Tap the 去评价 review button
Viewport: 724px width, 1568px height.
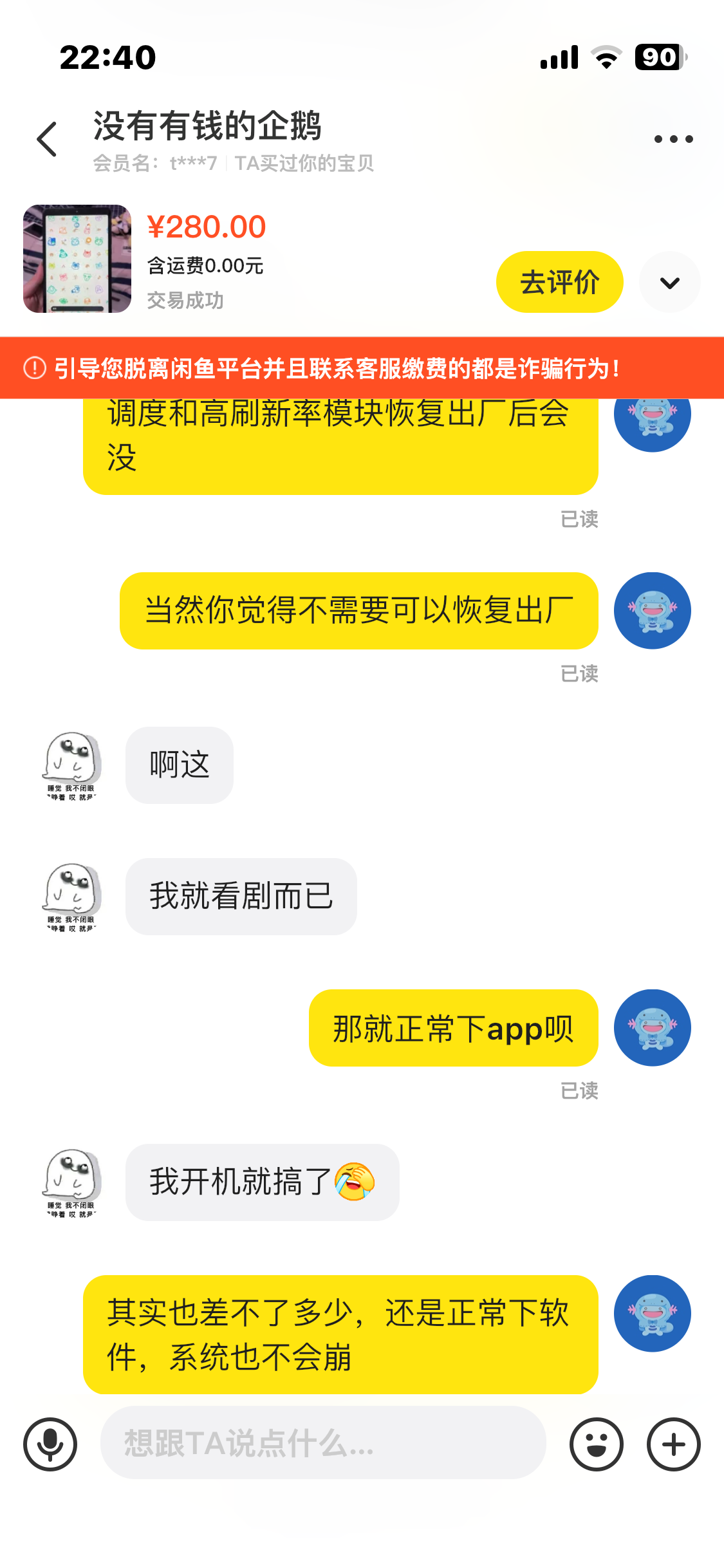click(559, 282)
